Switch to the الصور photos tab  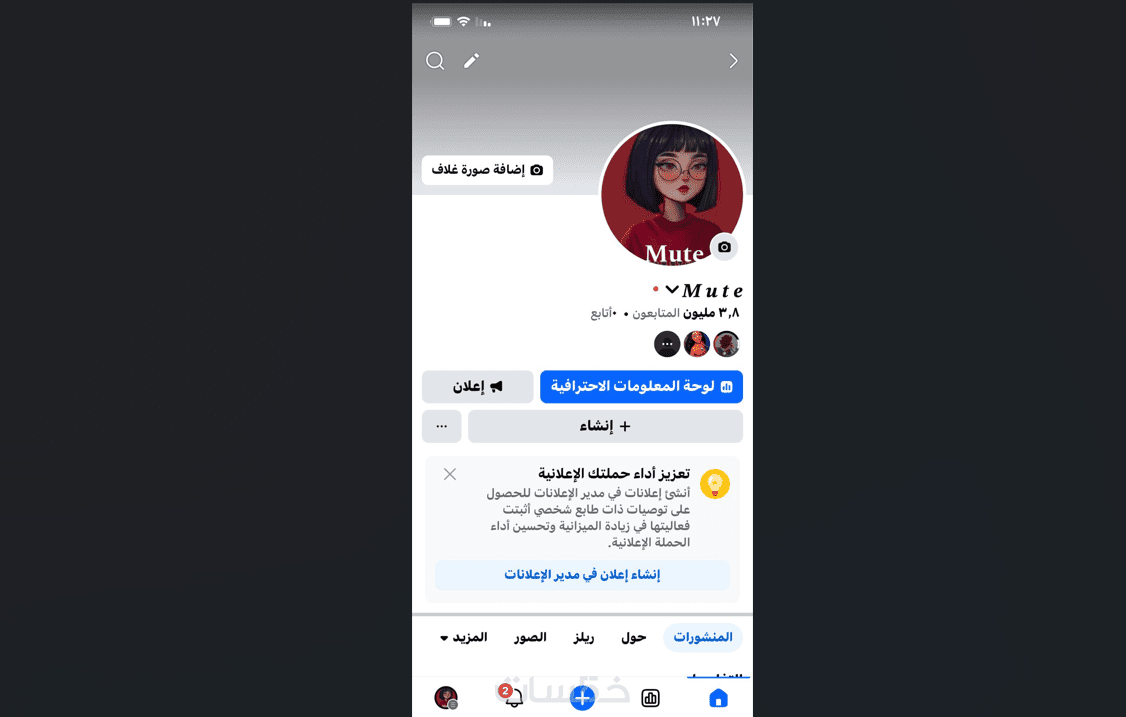[x=530, y=637]
